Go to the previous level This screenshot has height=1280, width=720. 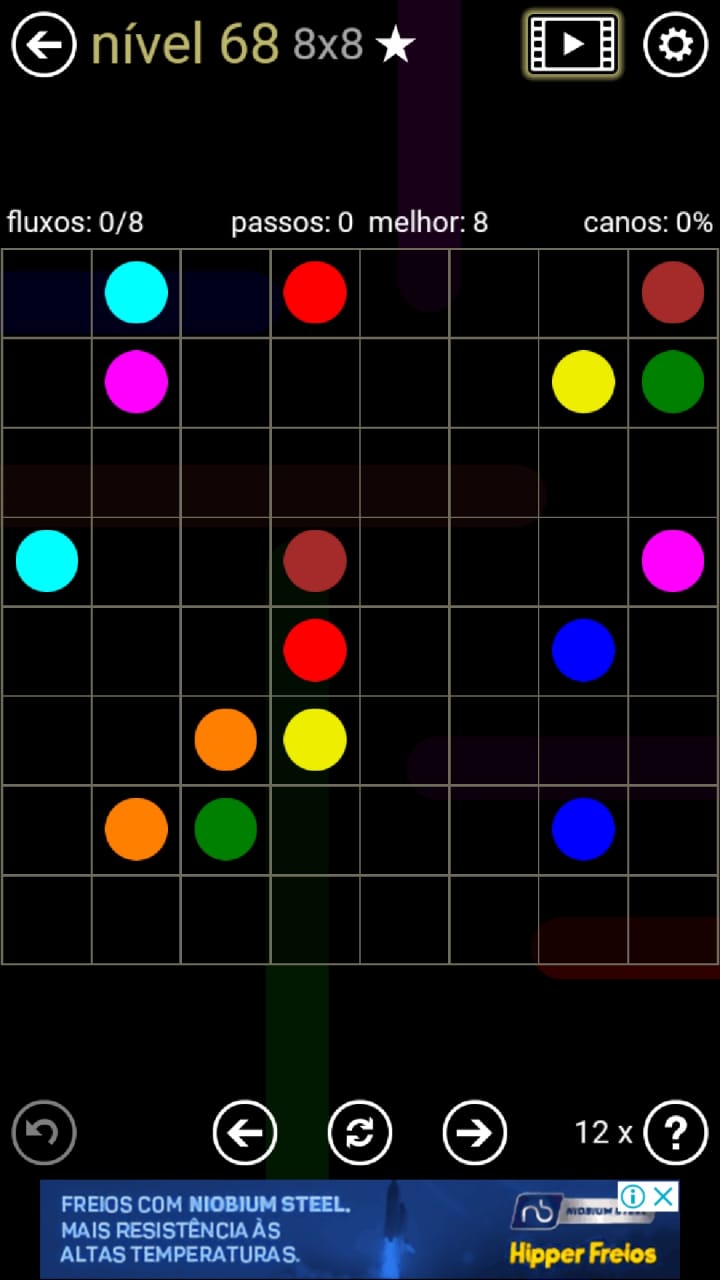(x=245, y=1133)
